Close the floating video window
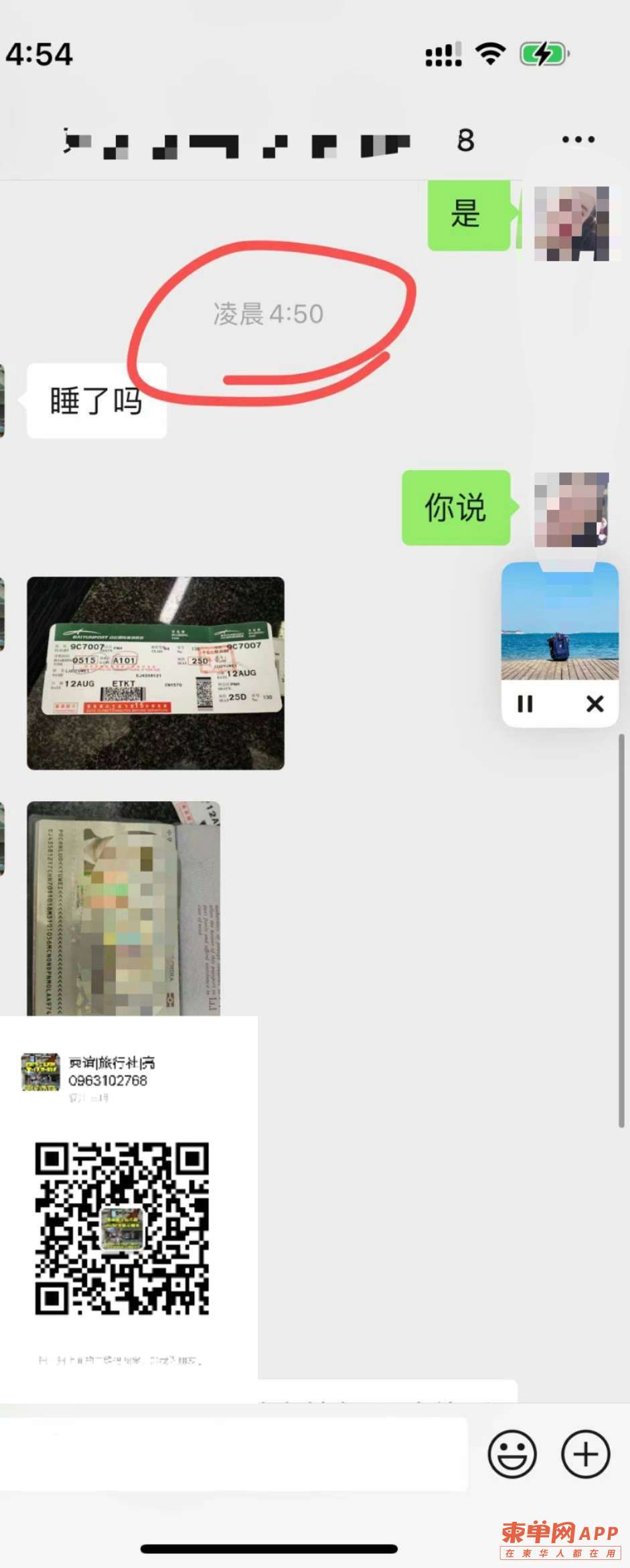 point(595,704)
